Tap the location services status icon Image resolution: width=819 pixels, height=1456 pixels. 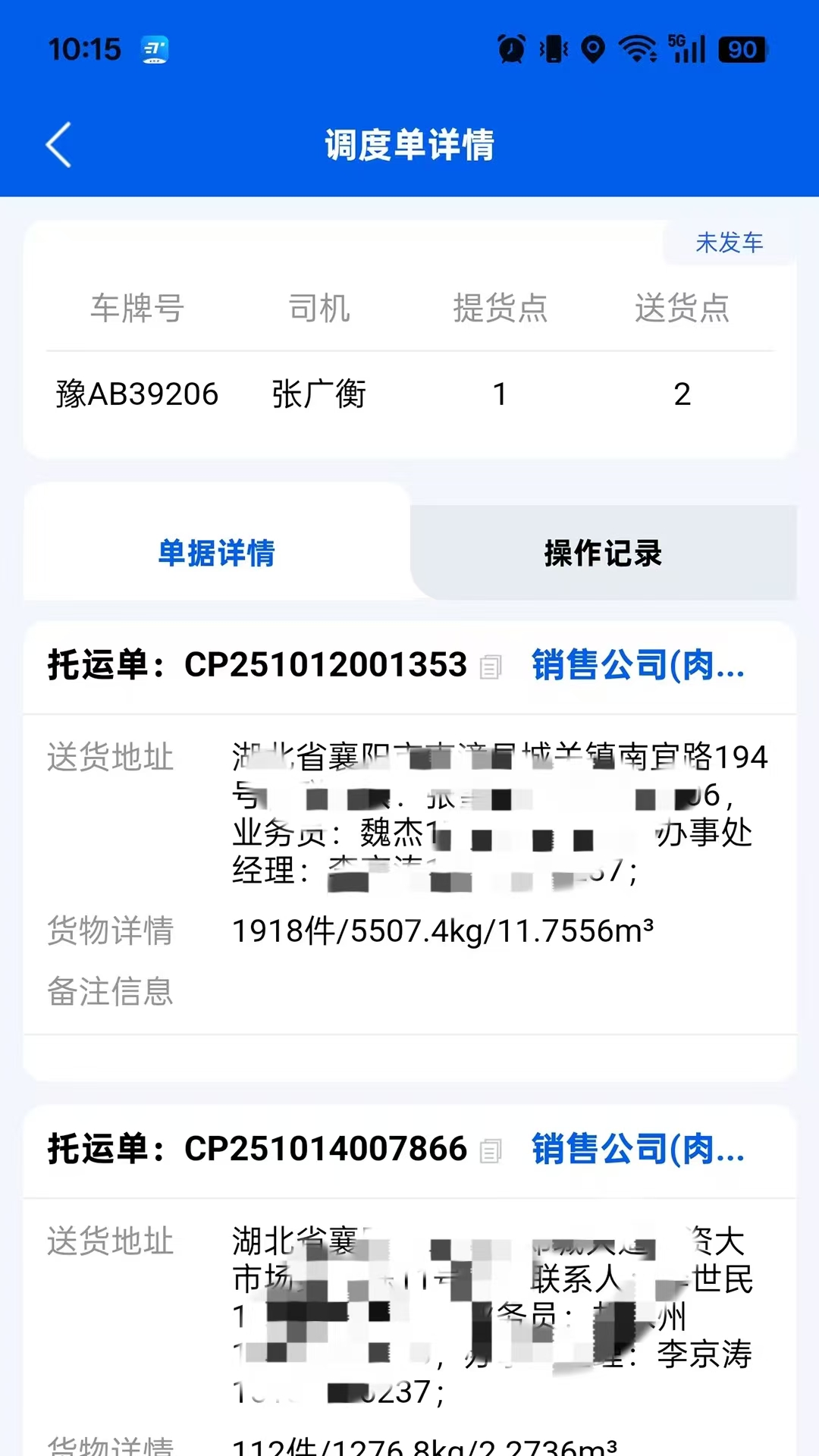591,49
